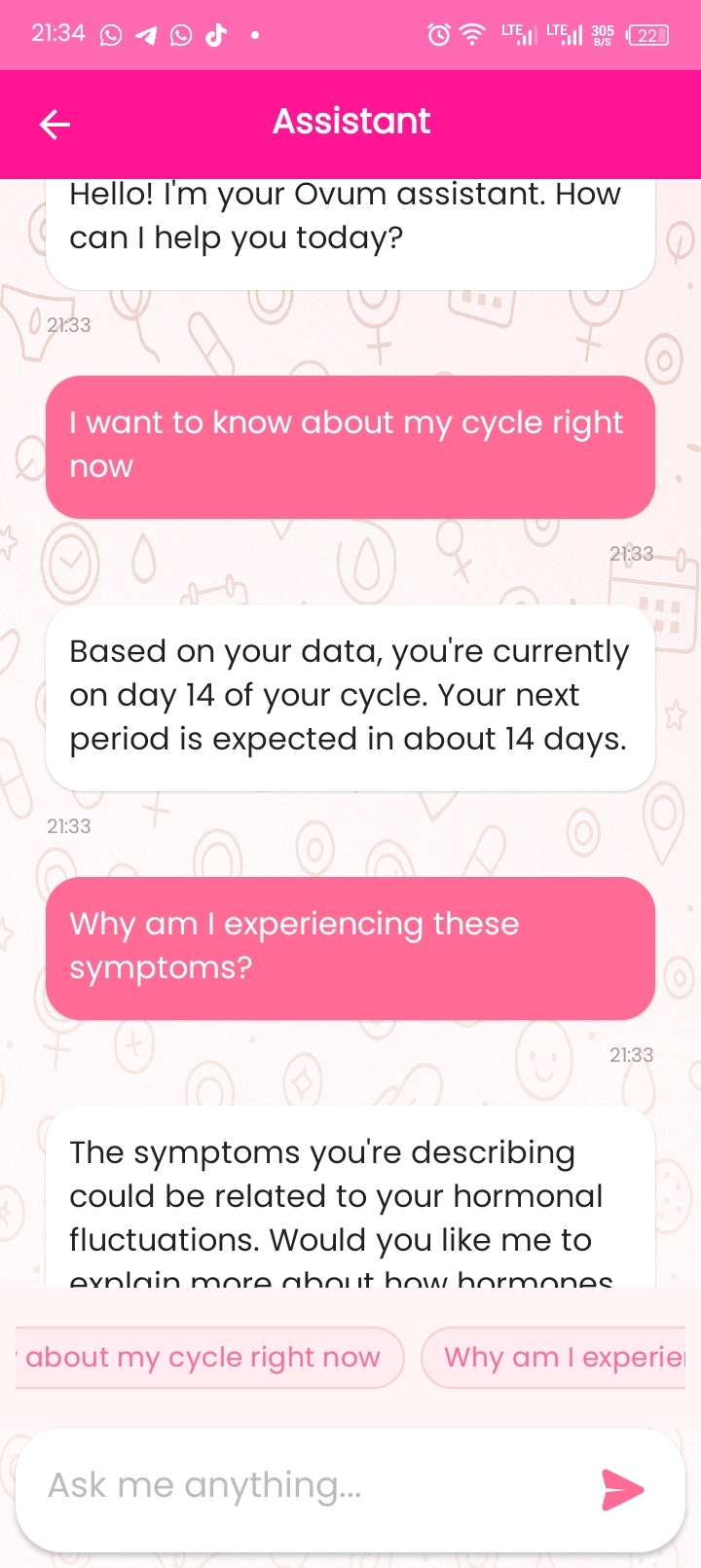Viewport: 701px width, 1568px height.
Task: Tap the back arrow to leave Assistant
Action: coord(55,125)
